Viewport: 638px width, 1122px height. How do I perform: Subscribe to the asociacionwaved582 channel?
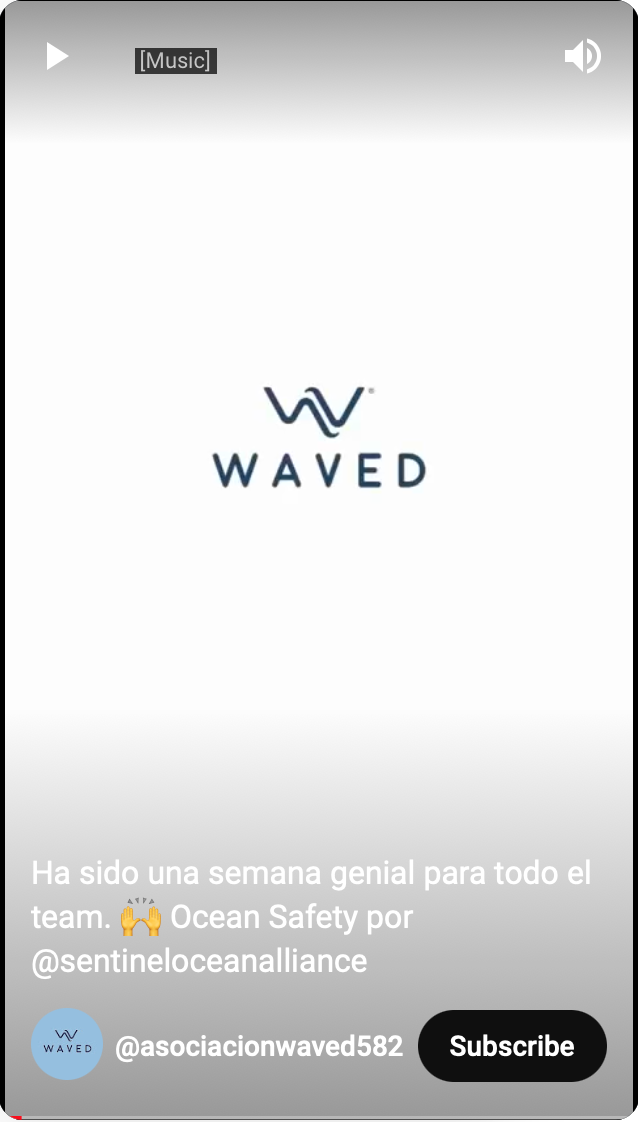[512, 1046]
